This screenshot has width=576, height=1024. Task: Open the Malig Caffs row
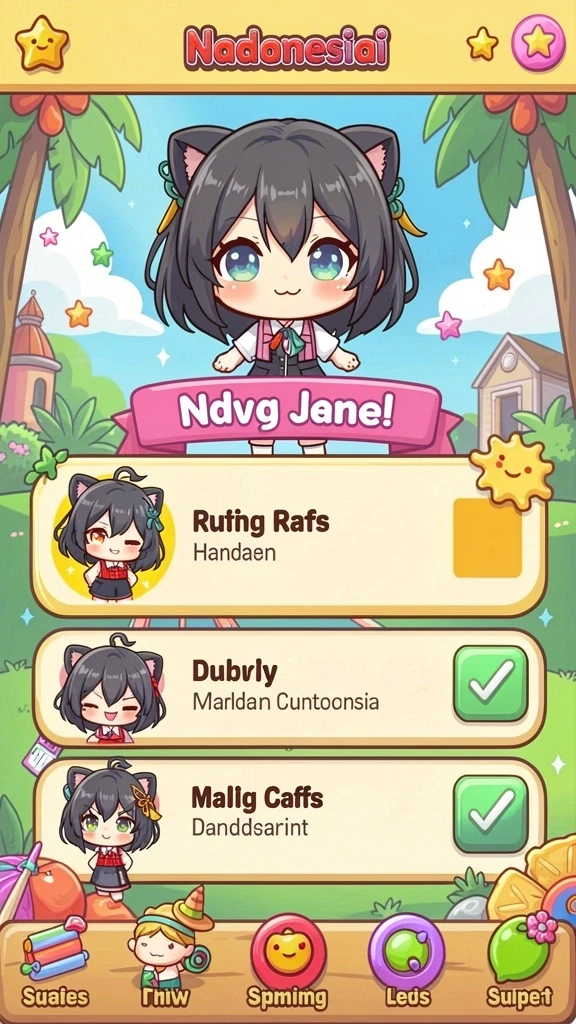289,818
